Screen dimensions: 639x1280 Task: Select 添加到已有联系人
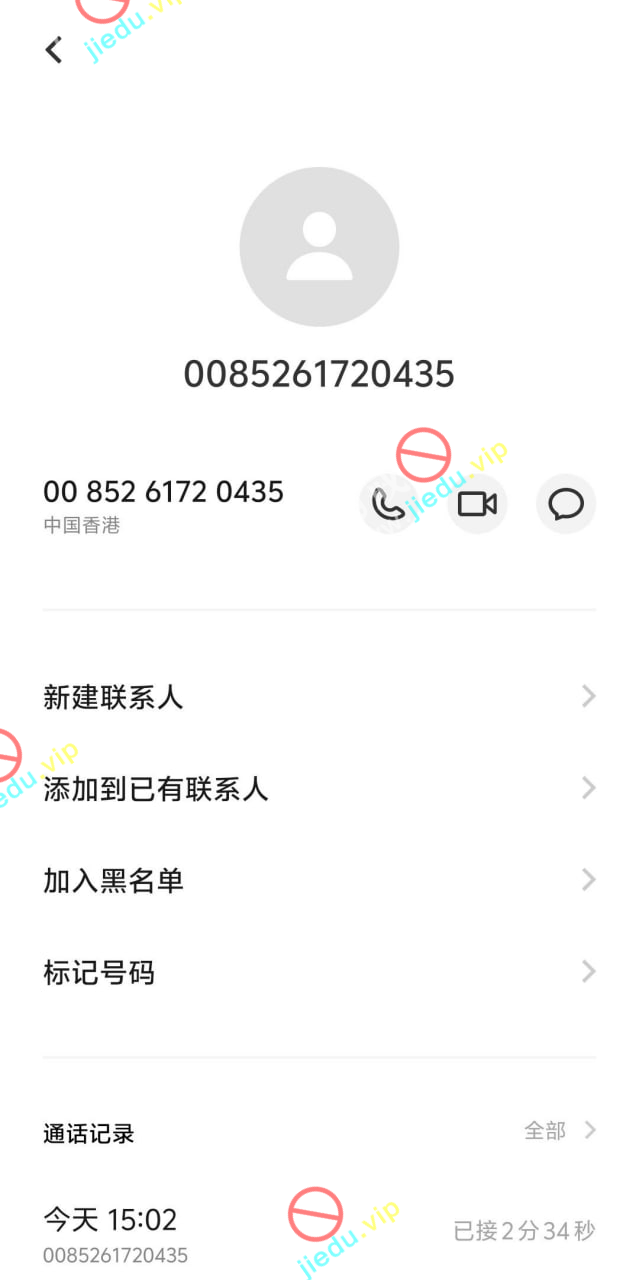coord(319,789)
